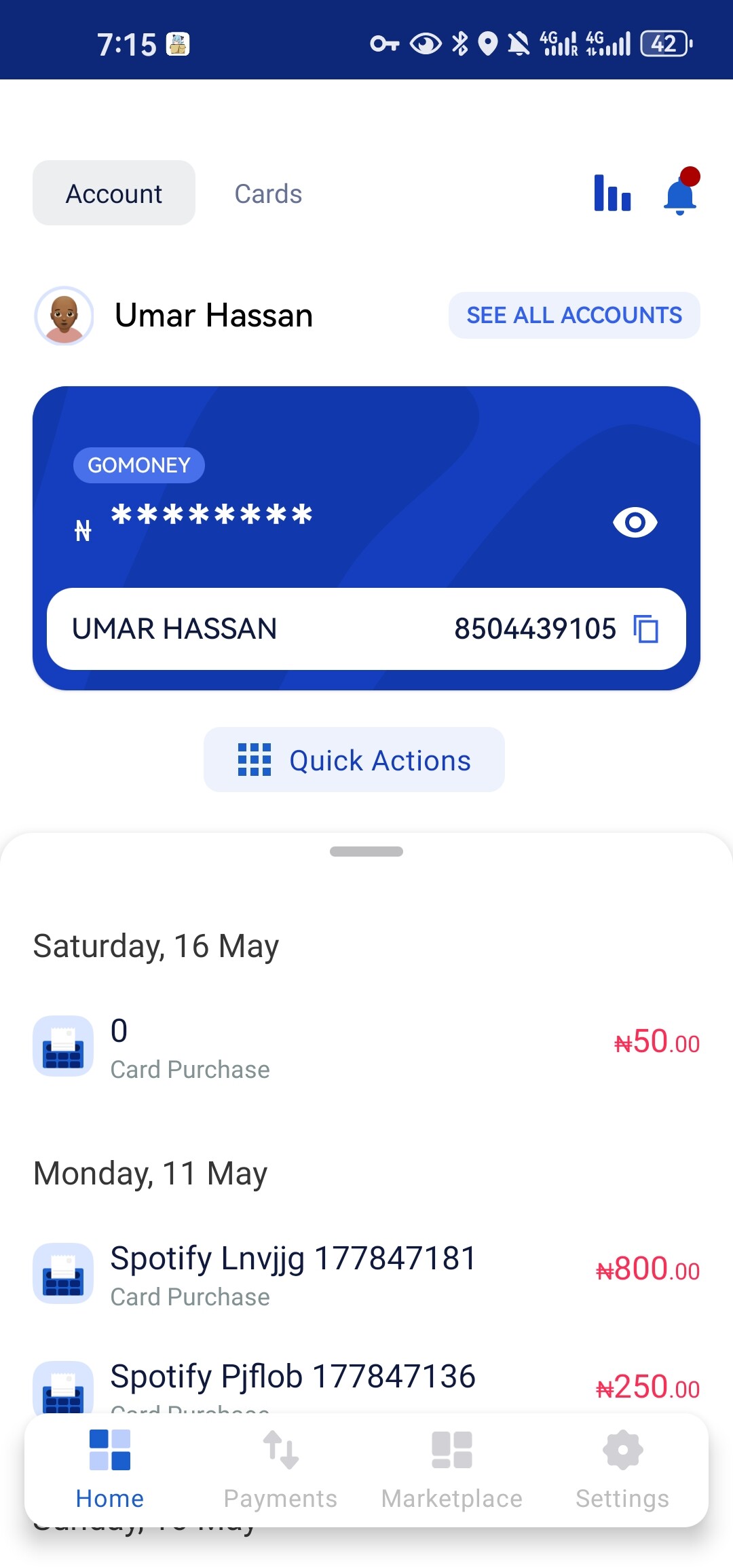Tap SEE ALL ACCOUNTS
Image resolution: width=733 pixels, height=1568 pixels.
[x=574, y=315]
